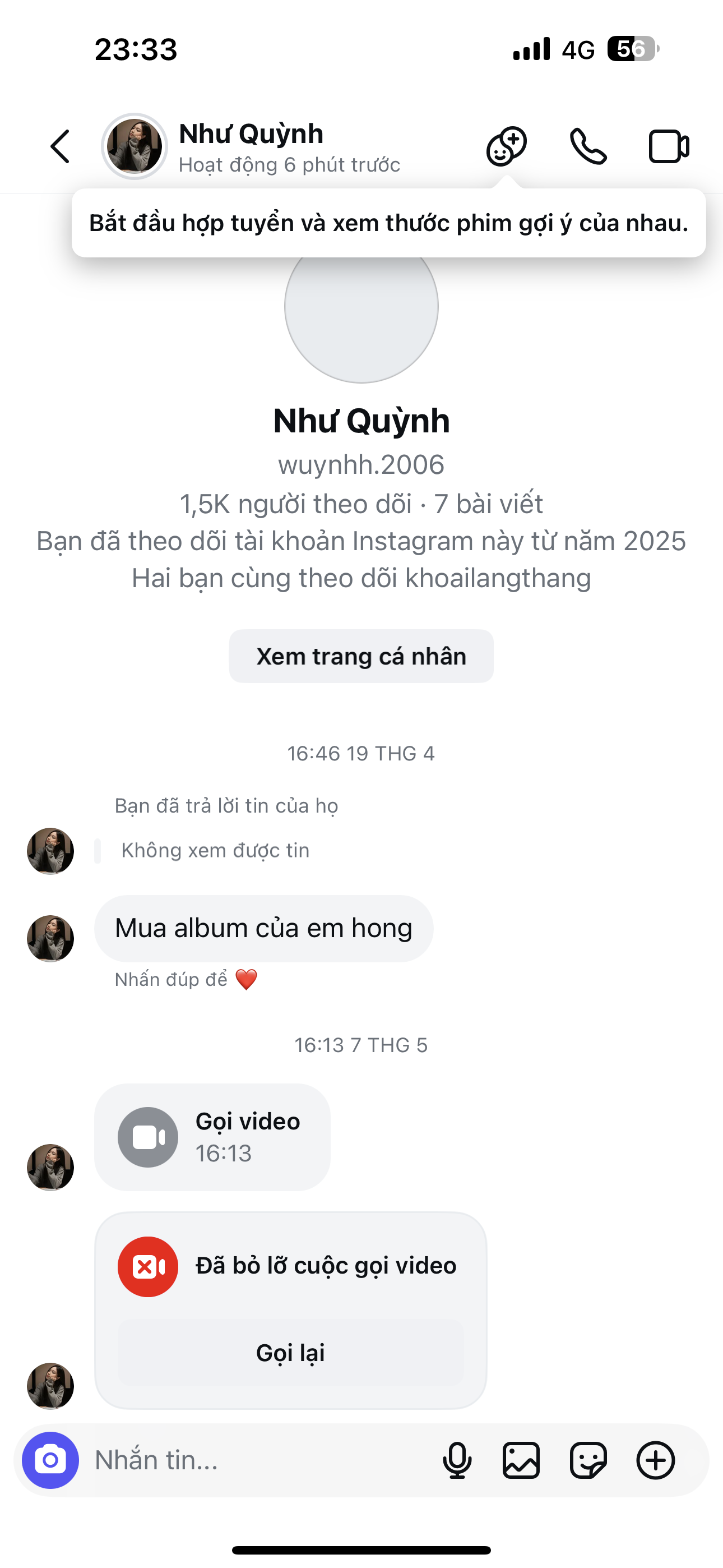Screen dimensions: 723x1568
Task: Tap the message "Mua album của em hong"
Action: (263, 928)
